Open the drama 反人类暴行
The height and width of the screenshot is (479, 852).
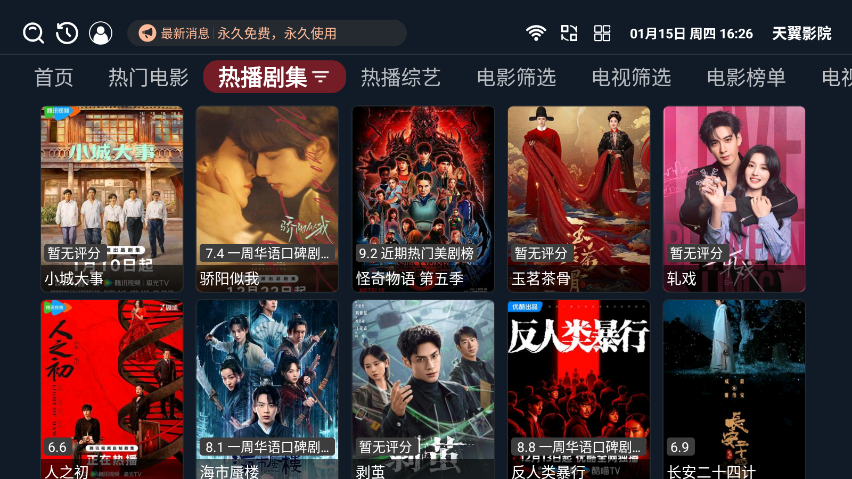click(x=578, y=389)
